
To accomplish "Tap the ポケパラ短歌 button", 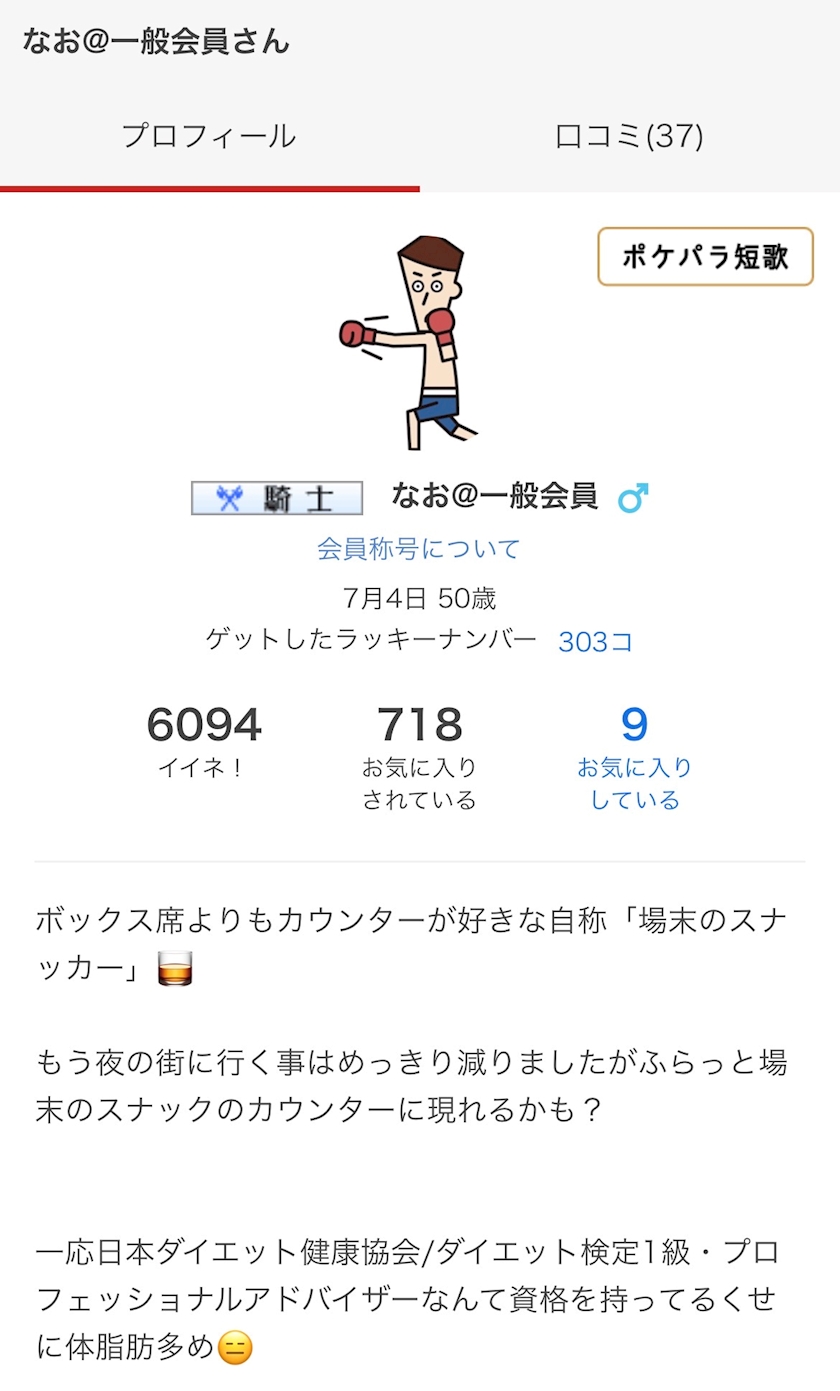I will point(705,257).
